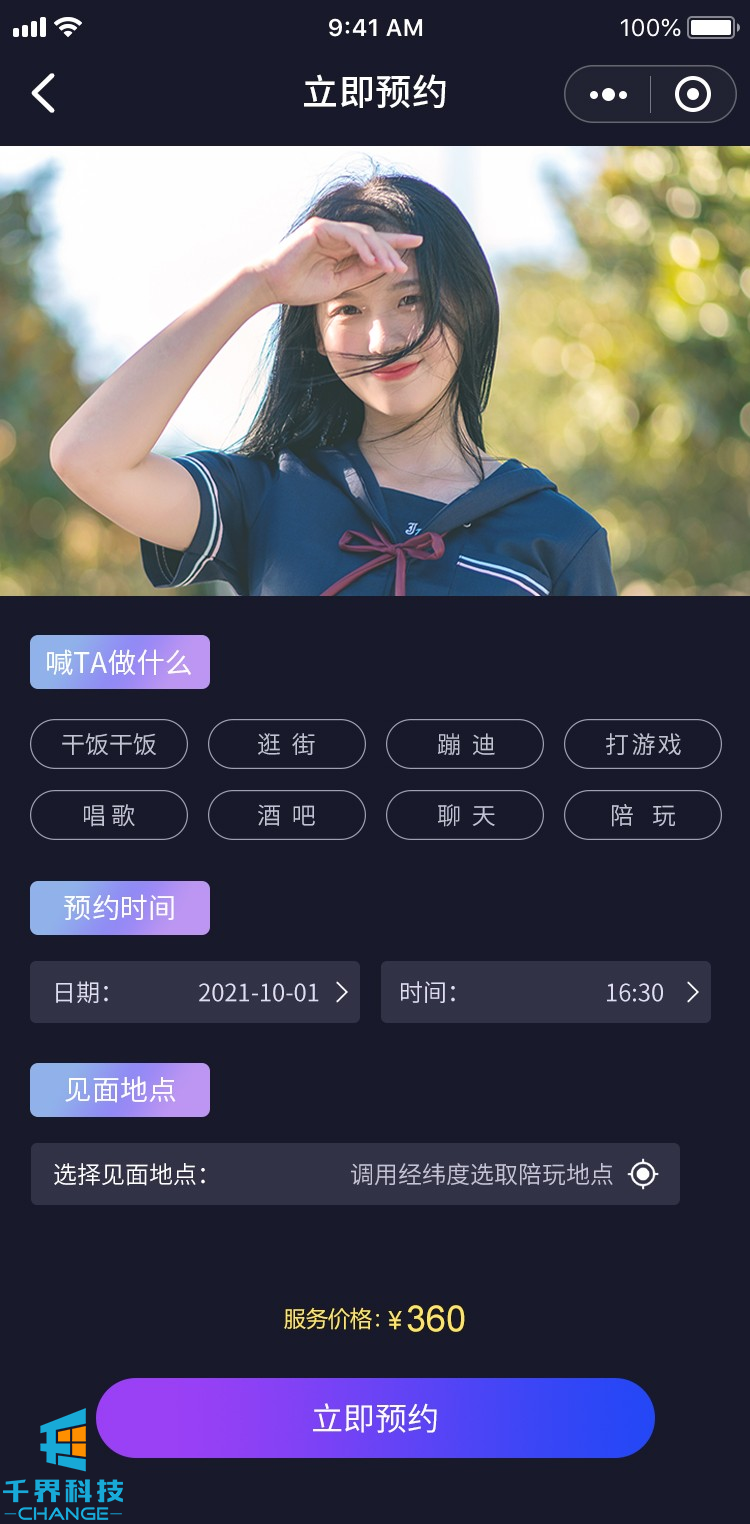
Task: Close the mini-program with the circle icon
Action: tap(693, 95)
